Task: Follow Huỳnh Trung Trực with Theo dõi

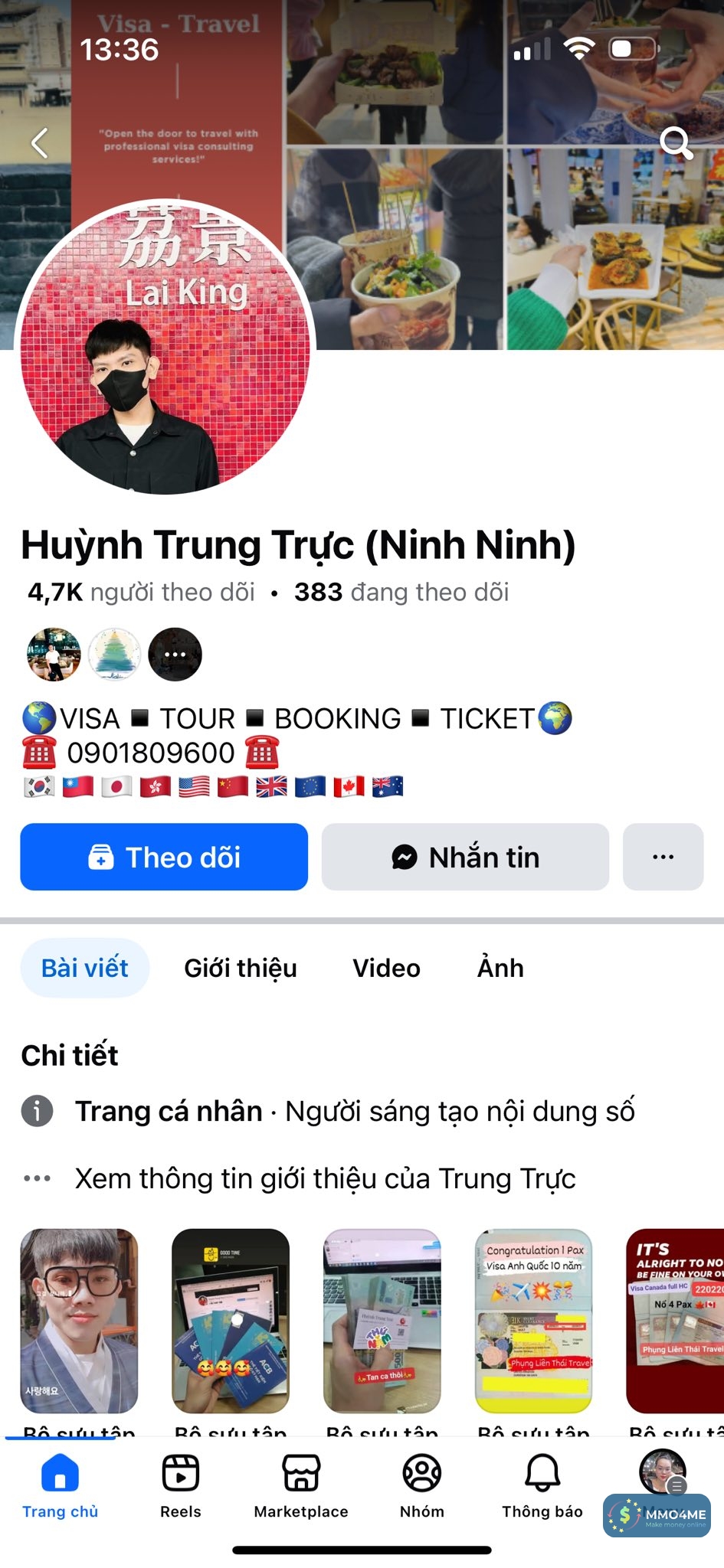Action: tap(164, 857)
